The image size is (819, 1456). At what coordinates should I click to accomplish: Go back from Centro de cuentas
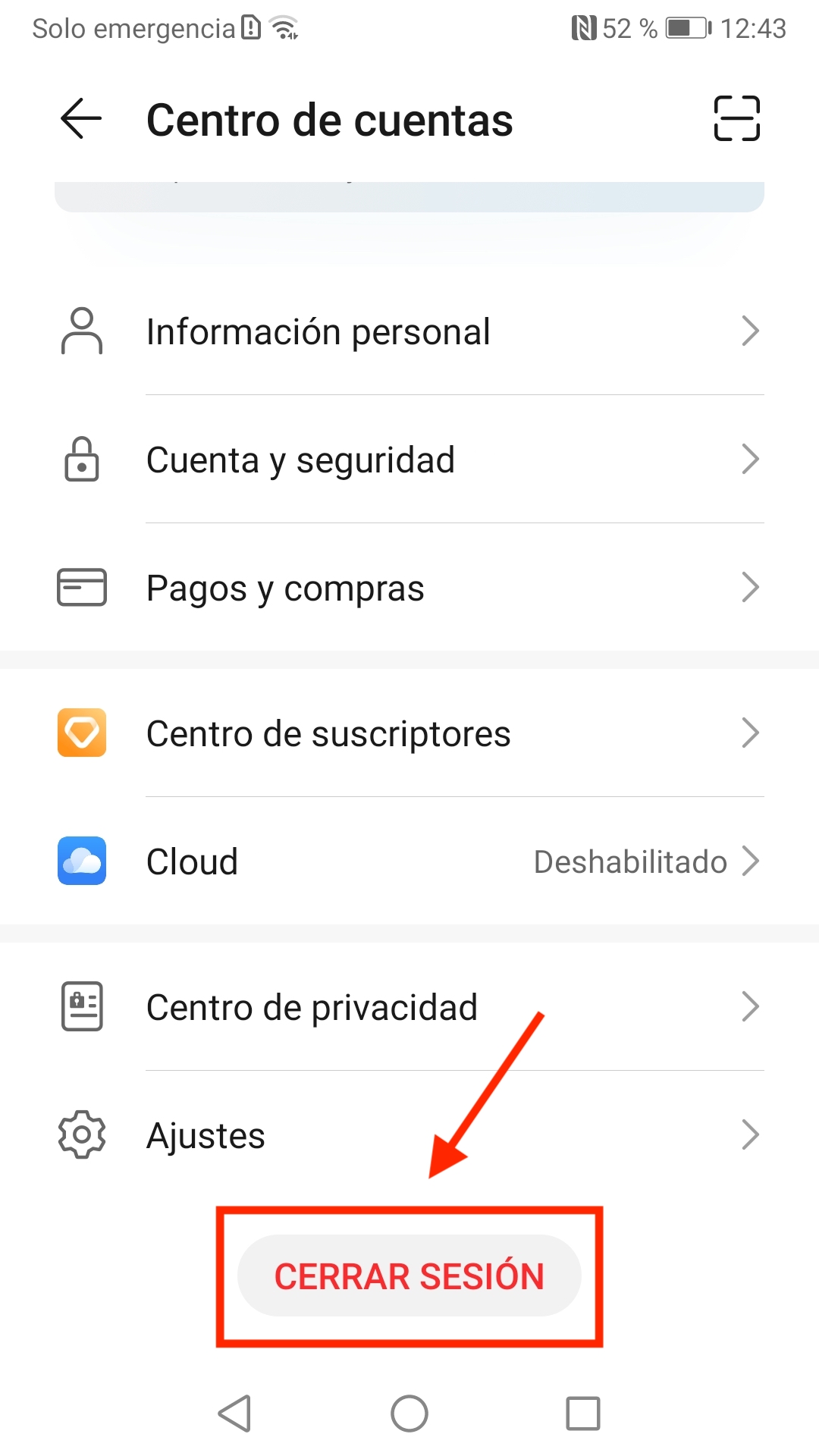click(x=81, y=119)
